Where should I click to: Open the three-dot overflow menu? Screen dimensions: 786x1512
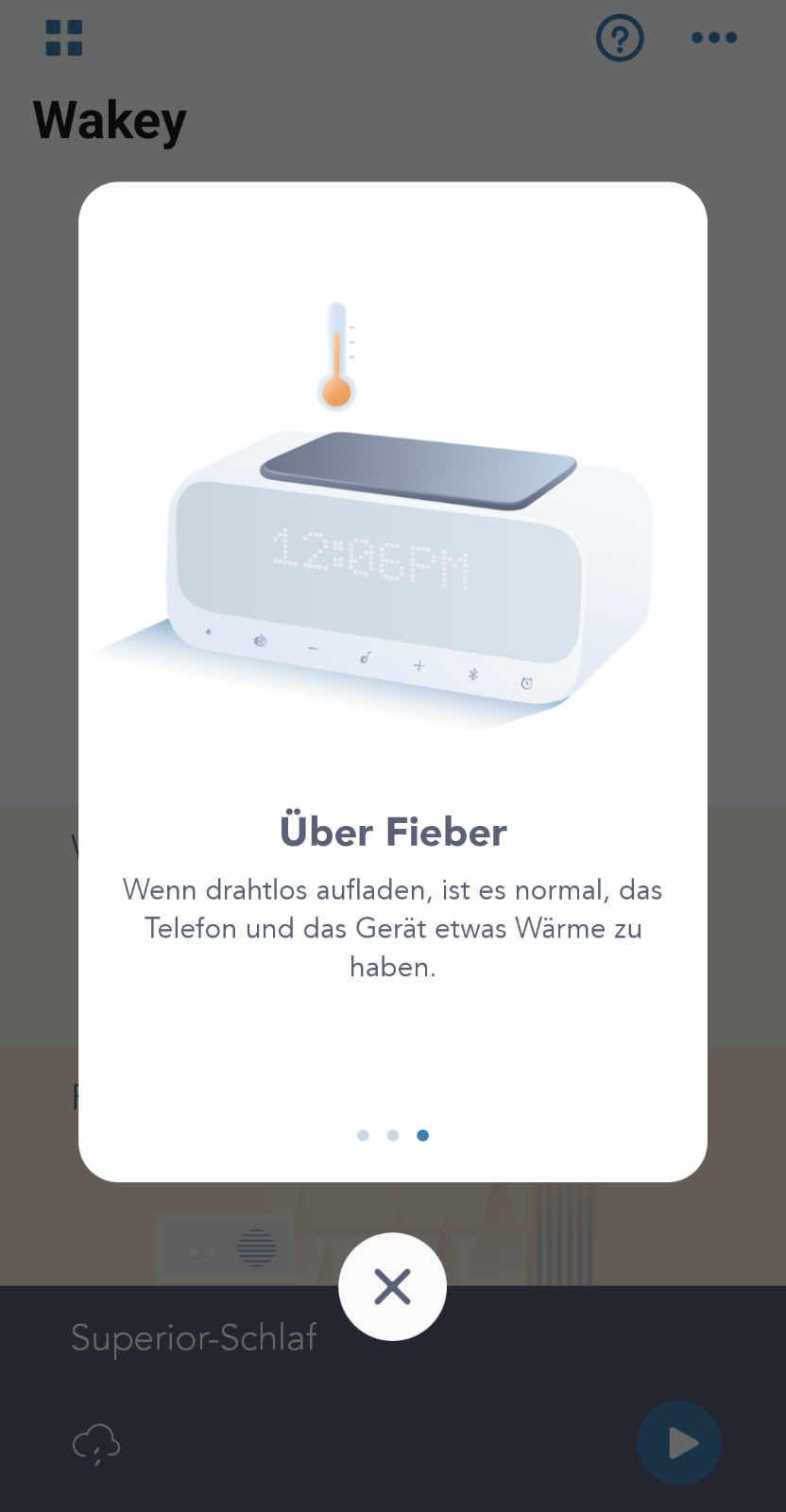(714, 38)
